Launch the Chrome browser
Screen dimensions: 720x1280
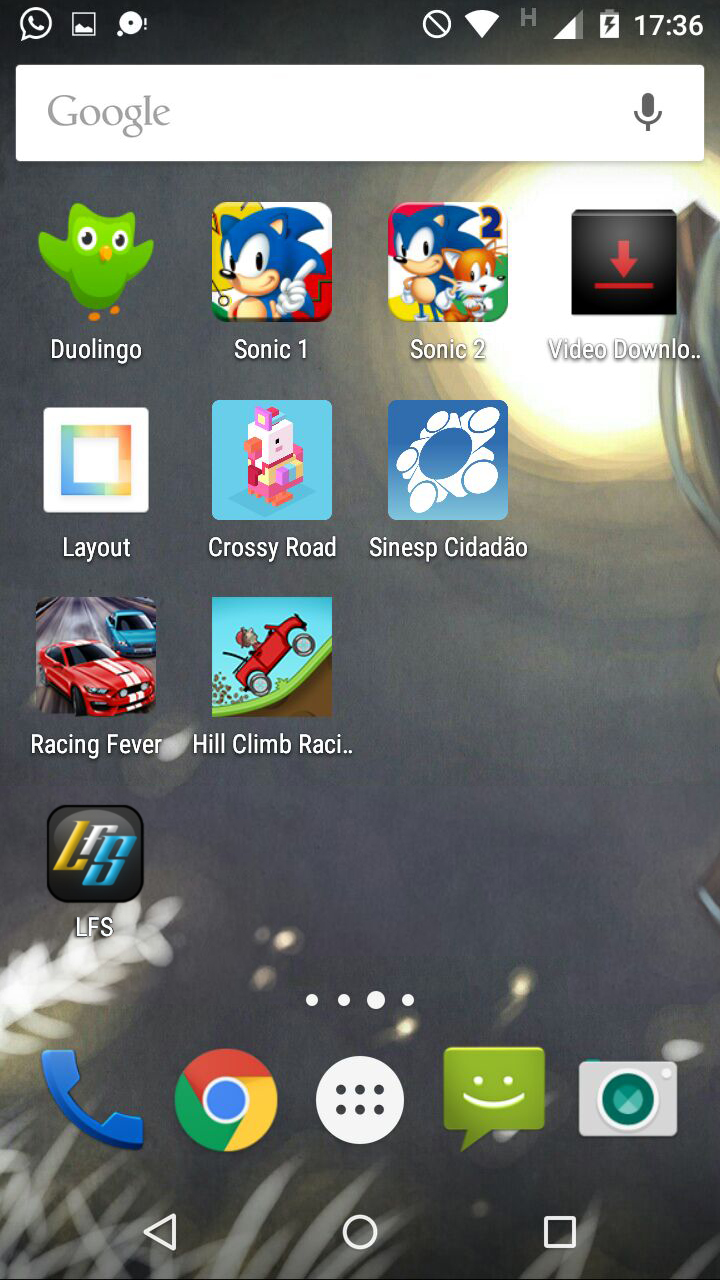point(226,1100)
